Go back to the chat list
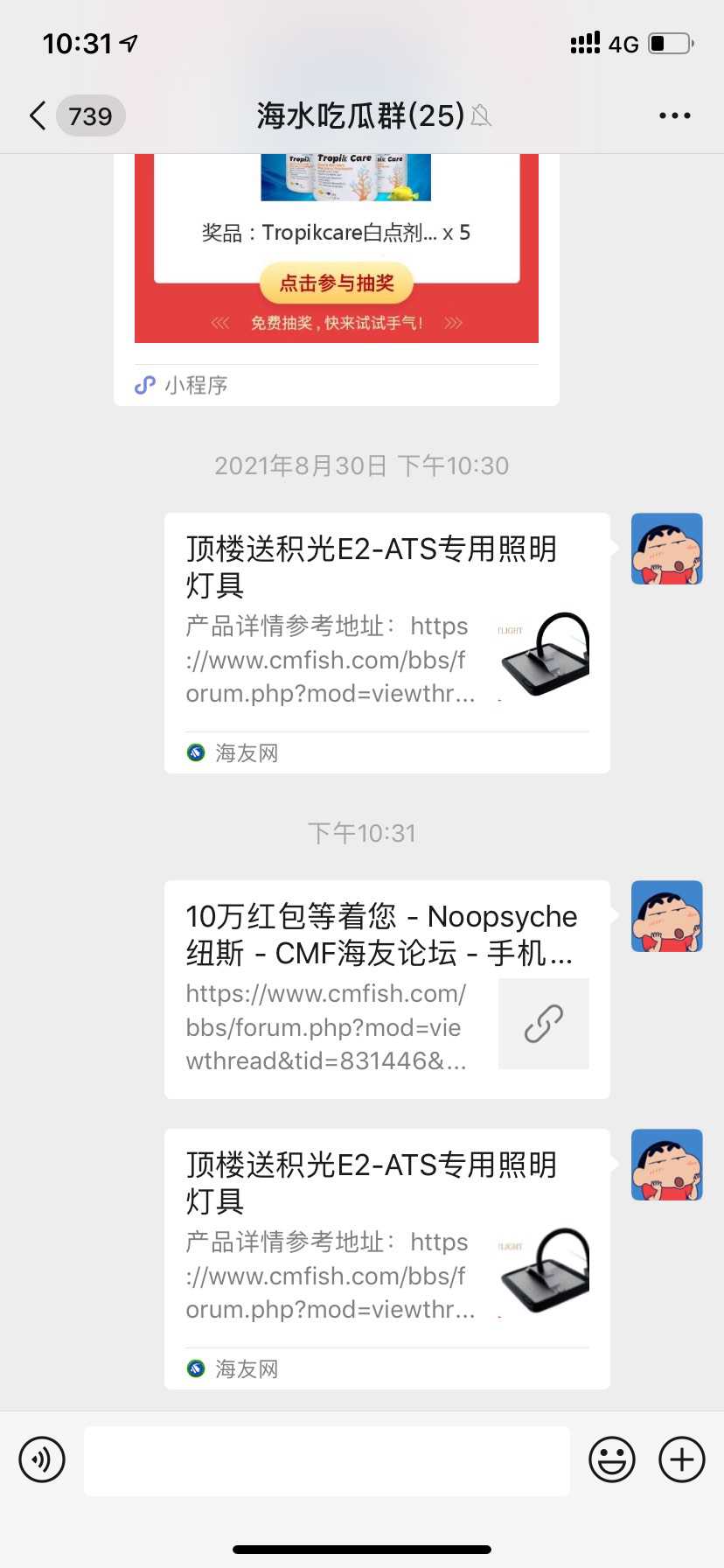 pos(38,115)
